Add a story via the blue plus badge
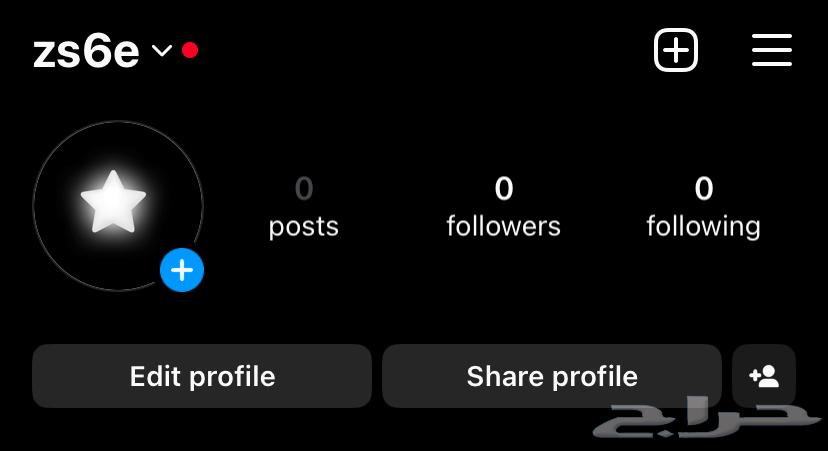The image size is (828, 451). coord(182,270)
